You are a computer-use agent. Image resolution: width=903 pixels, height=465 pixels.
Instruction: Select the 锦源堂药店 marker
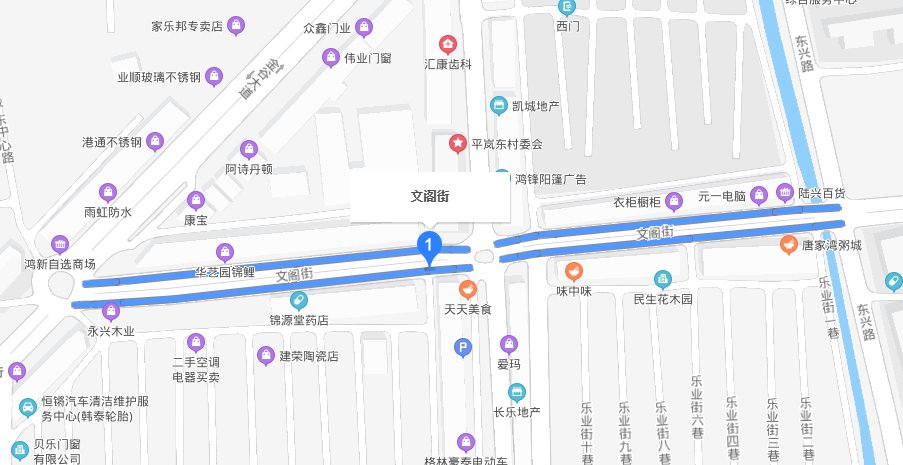coord(298,301)
